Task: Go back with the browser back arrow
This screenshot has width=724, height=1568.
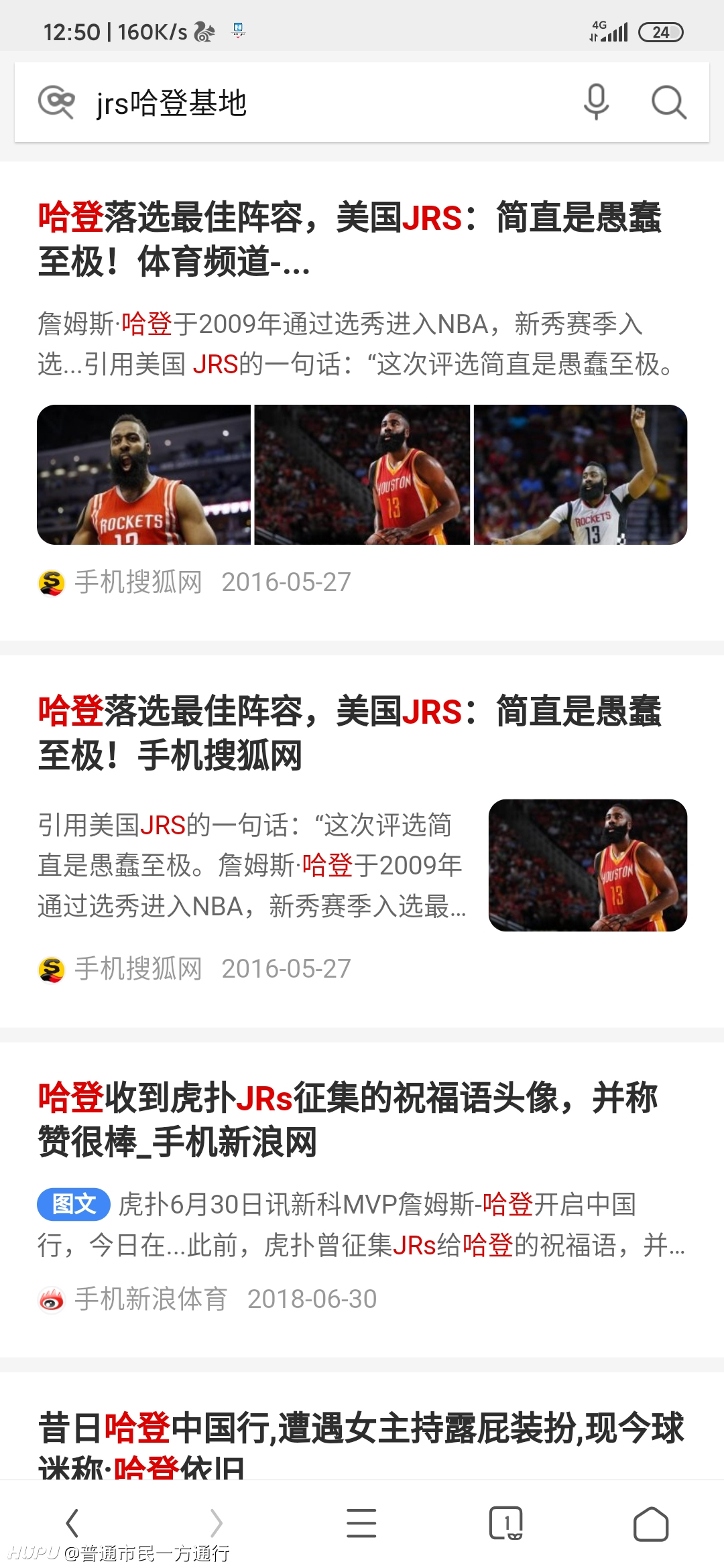Action: click(72, 1522)
